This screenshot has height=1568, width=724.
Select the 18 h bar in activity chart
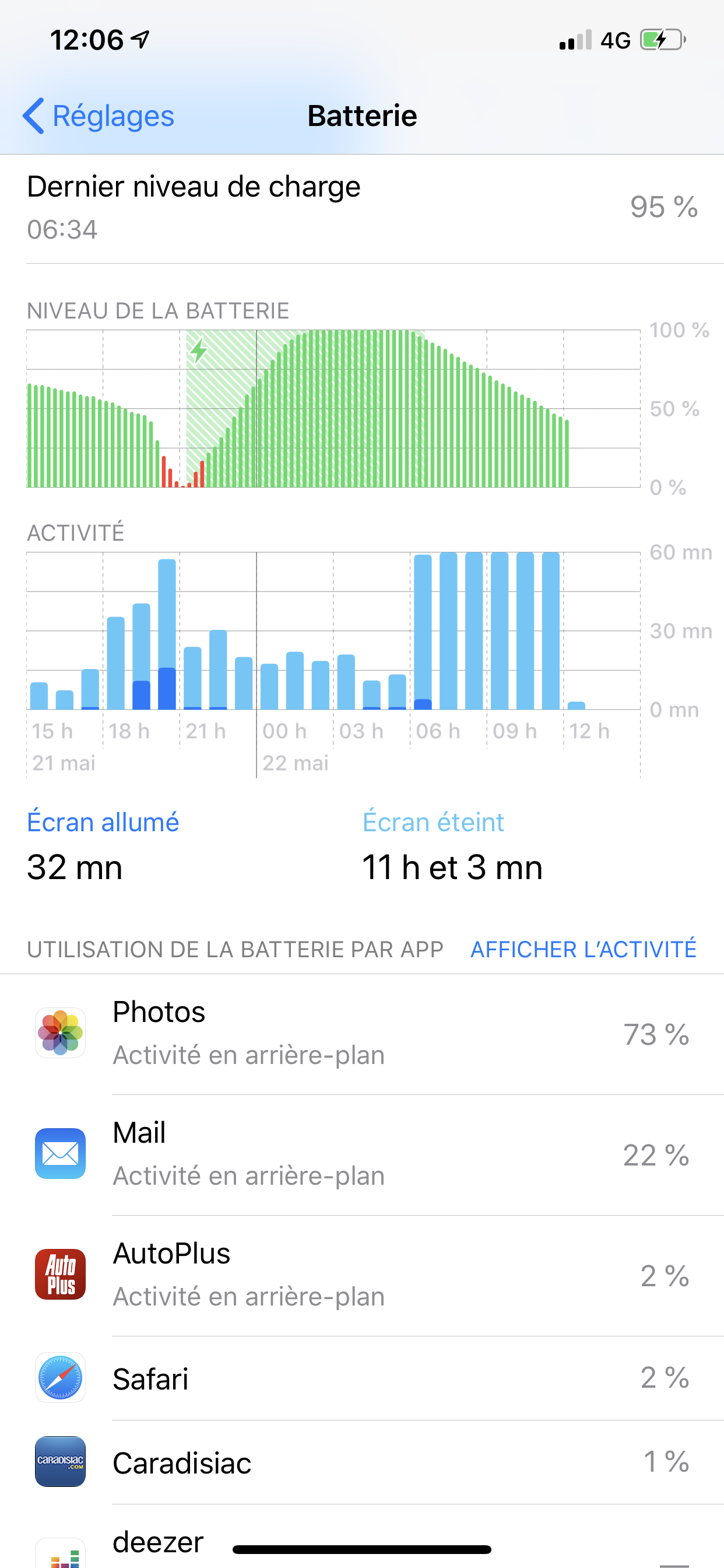pyautogui.click(x=115, y=663)
